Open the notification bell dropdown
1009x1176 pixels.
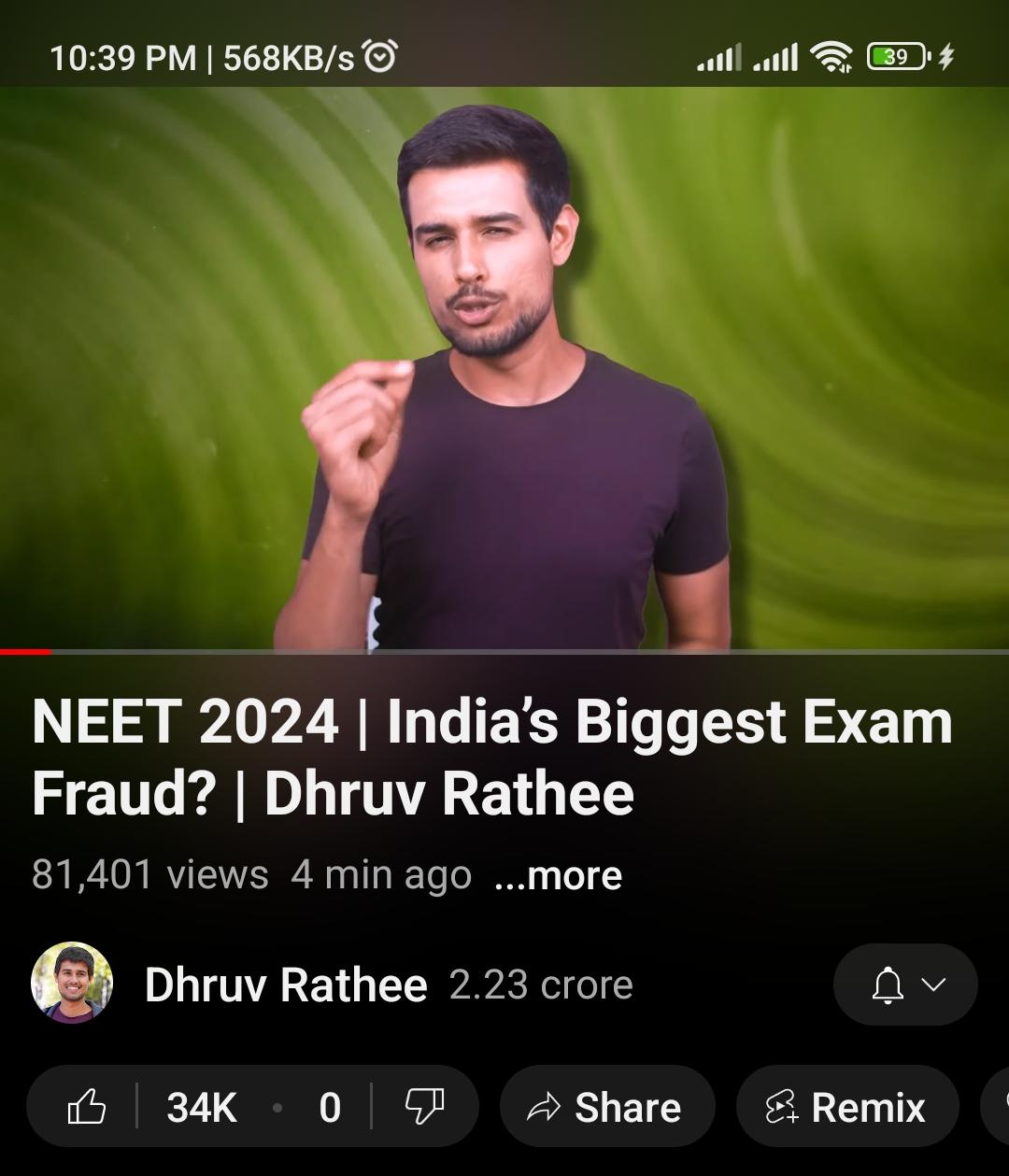(904, 985)
